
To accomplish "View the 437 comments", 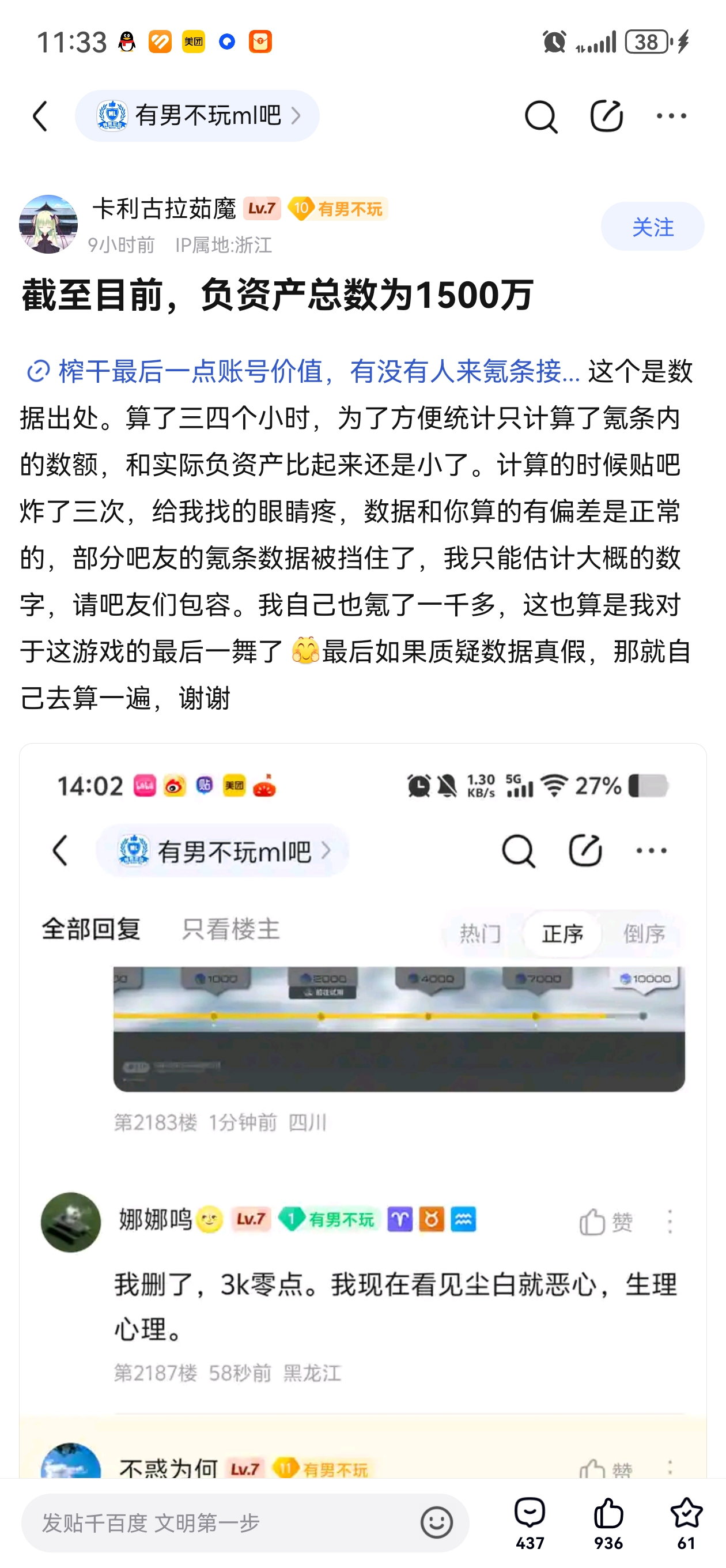I will (530, 1523).
